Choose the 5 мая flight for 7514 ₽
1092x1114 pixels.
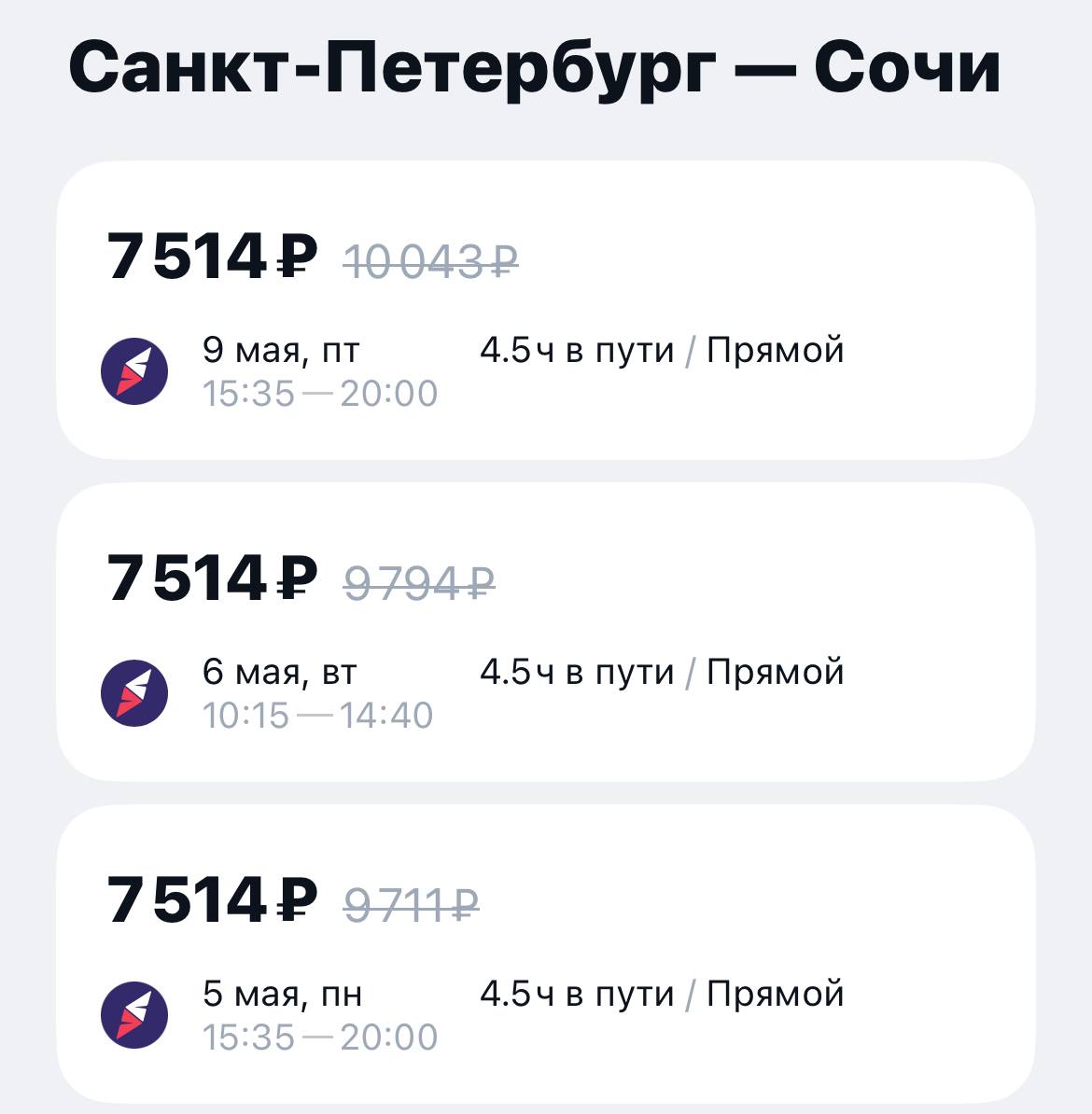546,954
